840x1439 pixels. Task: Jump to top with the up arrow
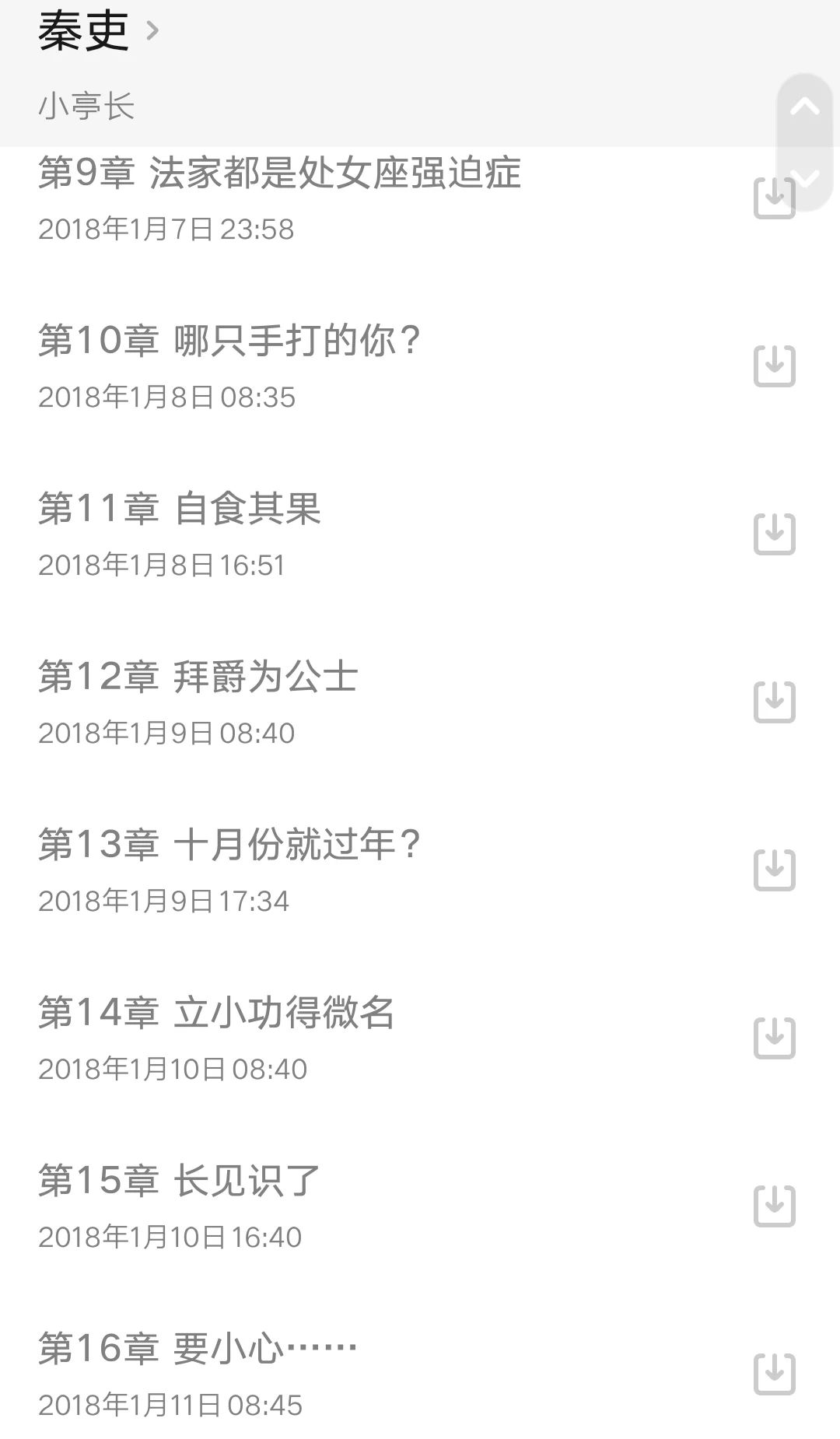click(x=805, y=107)
